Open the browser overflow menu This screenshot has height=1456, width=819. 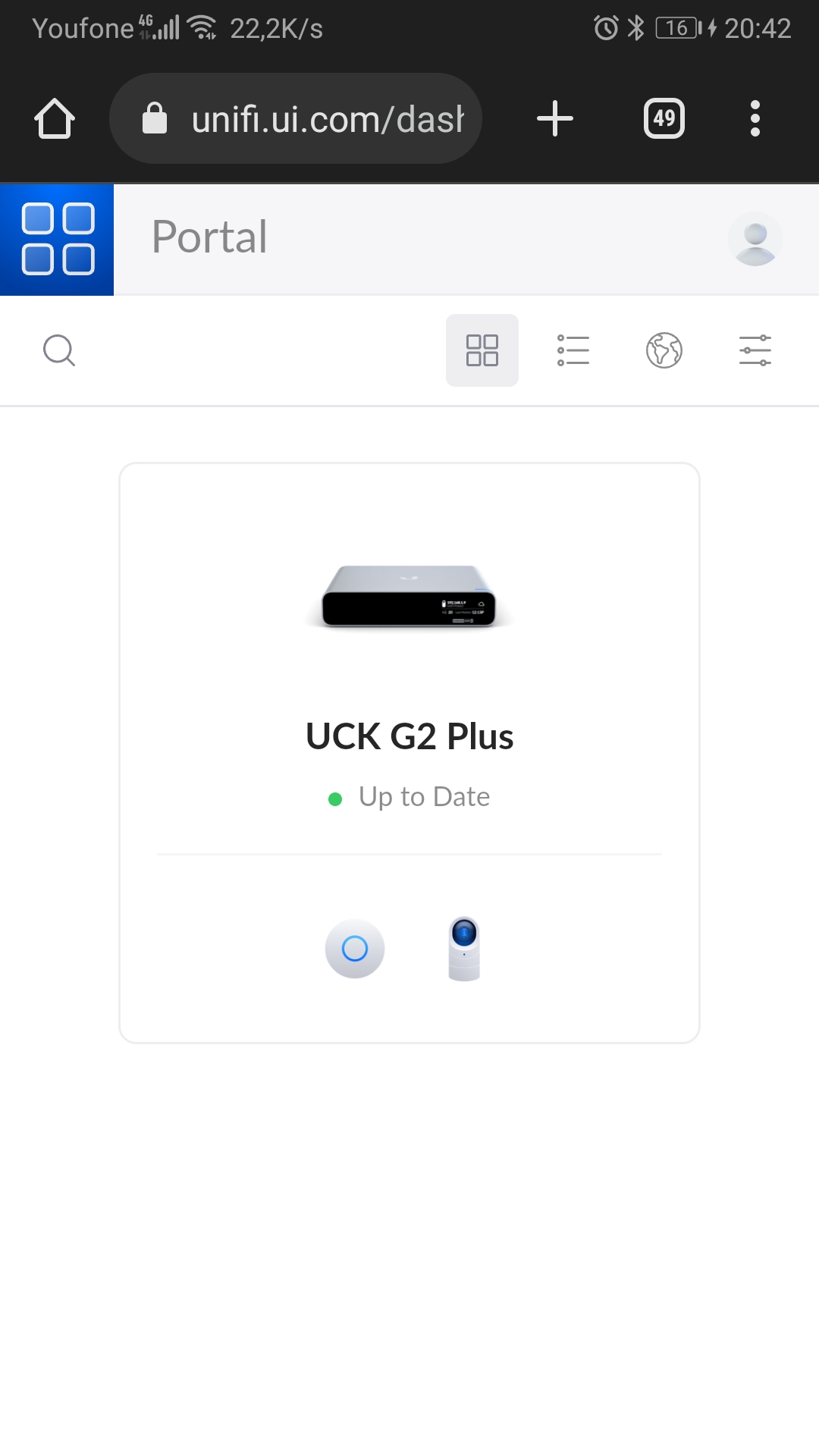click(x=755, y=118)
